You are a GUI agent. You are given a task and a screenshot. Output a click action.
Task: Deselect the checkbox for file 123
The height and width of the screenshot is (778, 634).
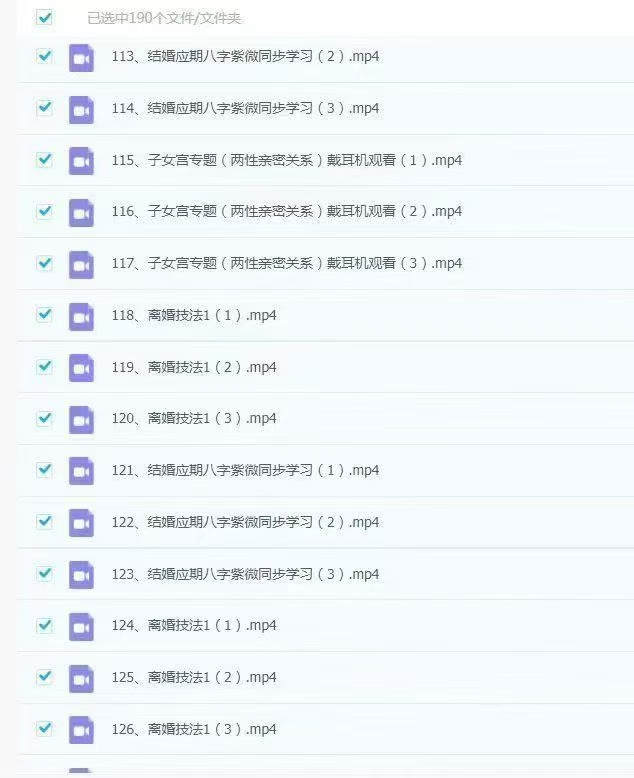pos(44,573)
